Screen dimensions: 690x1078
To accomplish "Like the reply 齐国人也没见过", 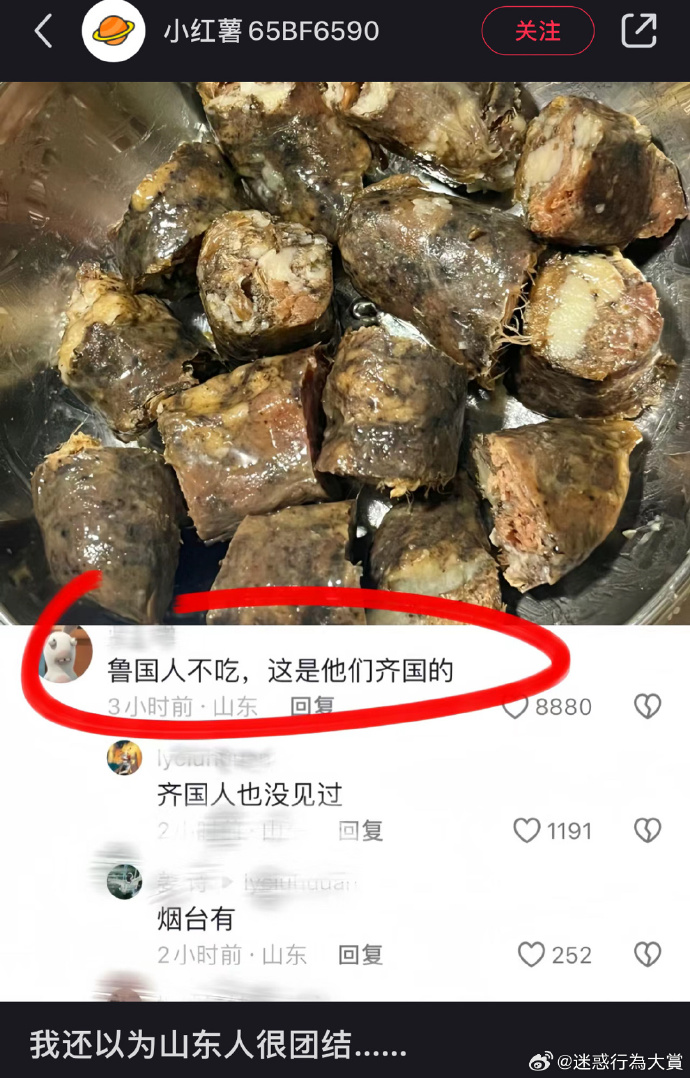I will [527, 831].
